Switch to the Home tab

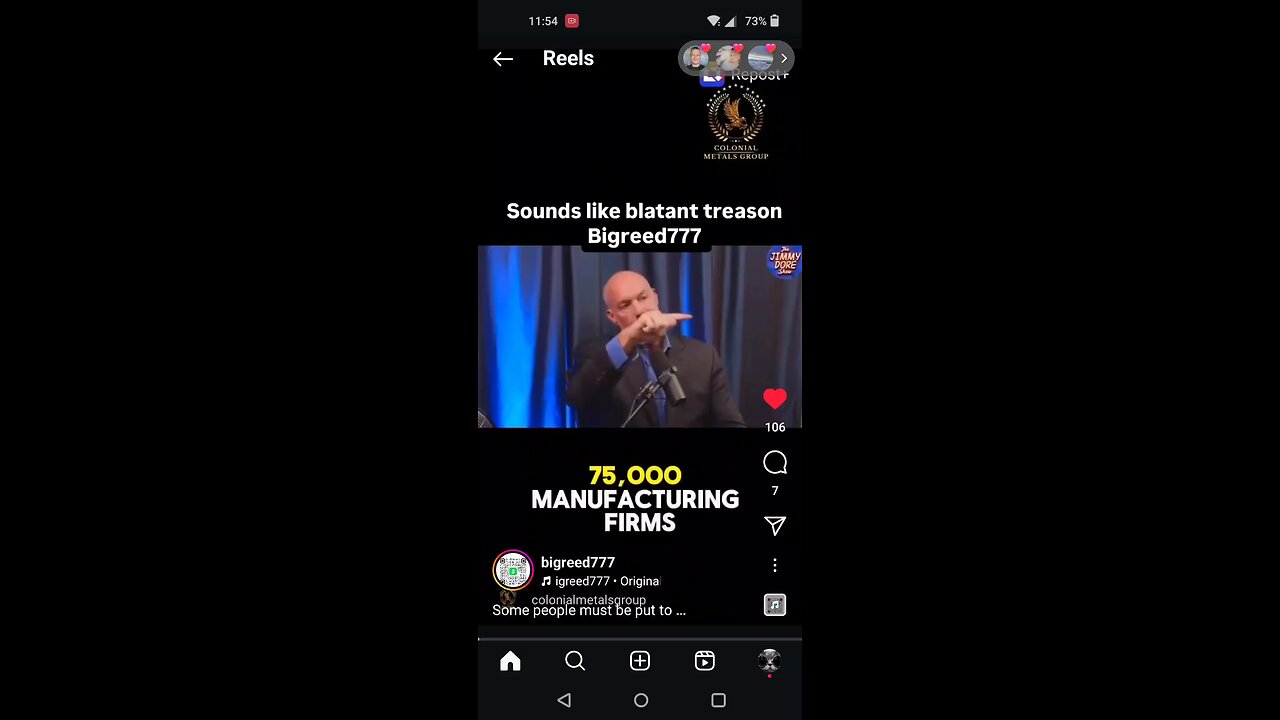[x=511, y=661]
